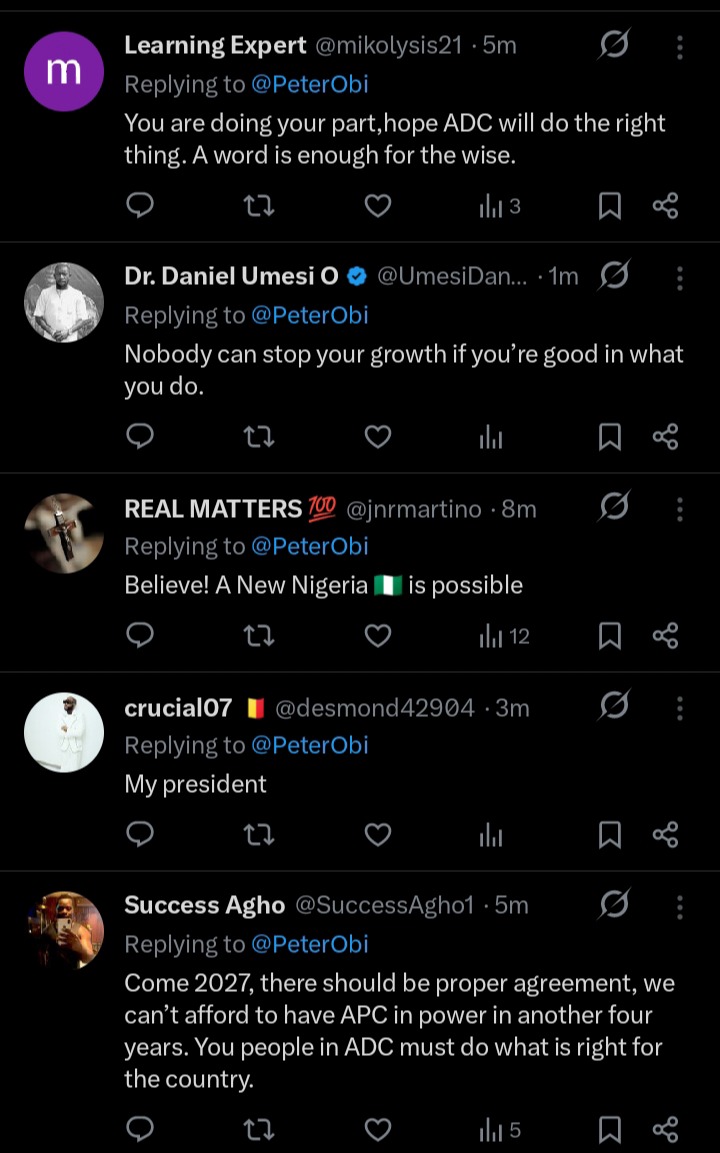Open @PeterObi link in REAL MATTERS reply
The image size is (720, 1153).
(x=309, y=546)
